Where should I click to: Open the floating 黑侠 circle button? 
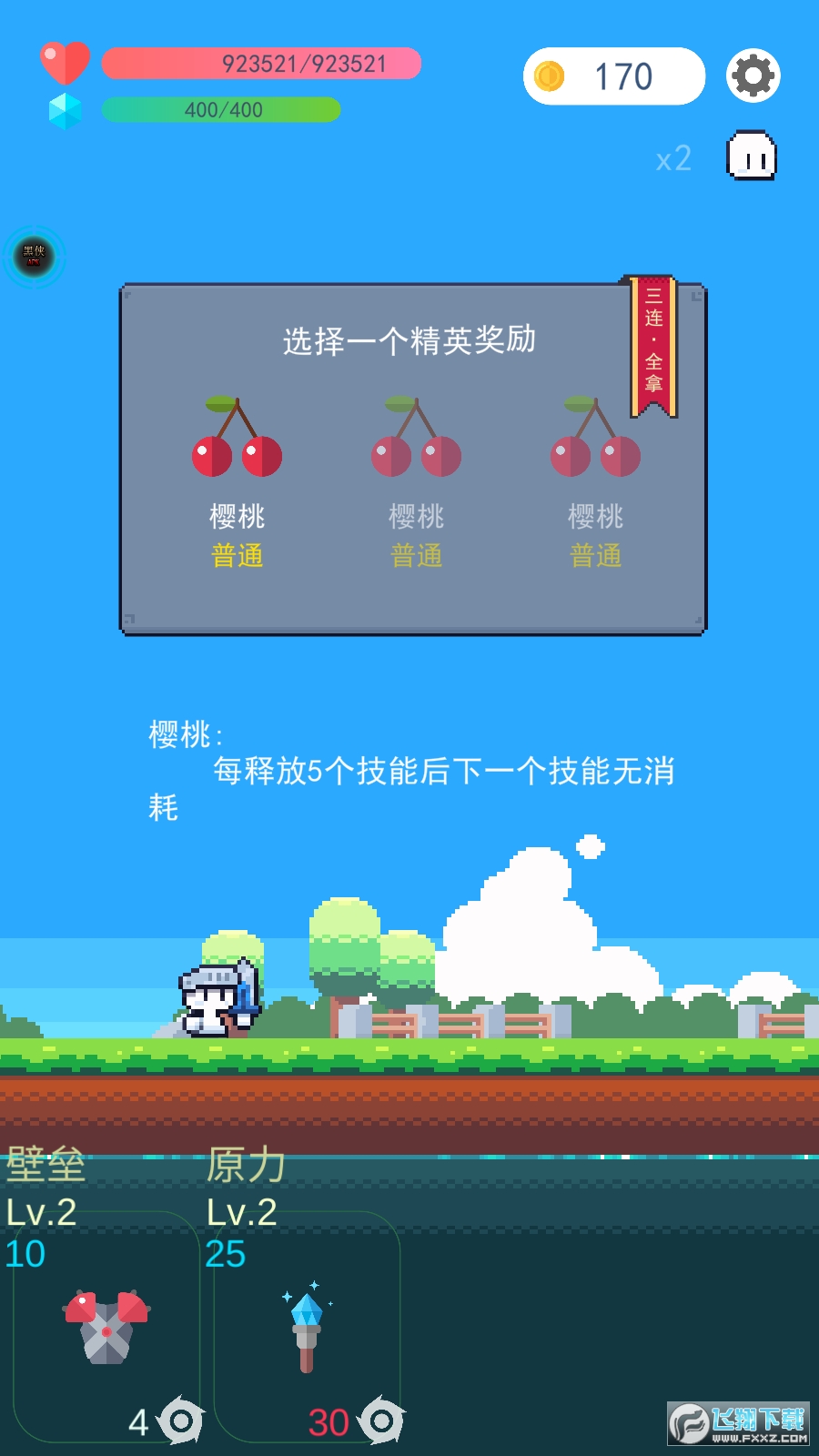(34, 256)
